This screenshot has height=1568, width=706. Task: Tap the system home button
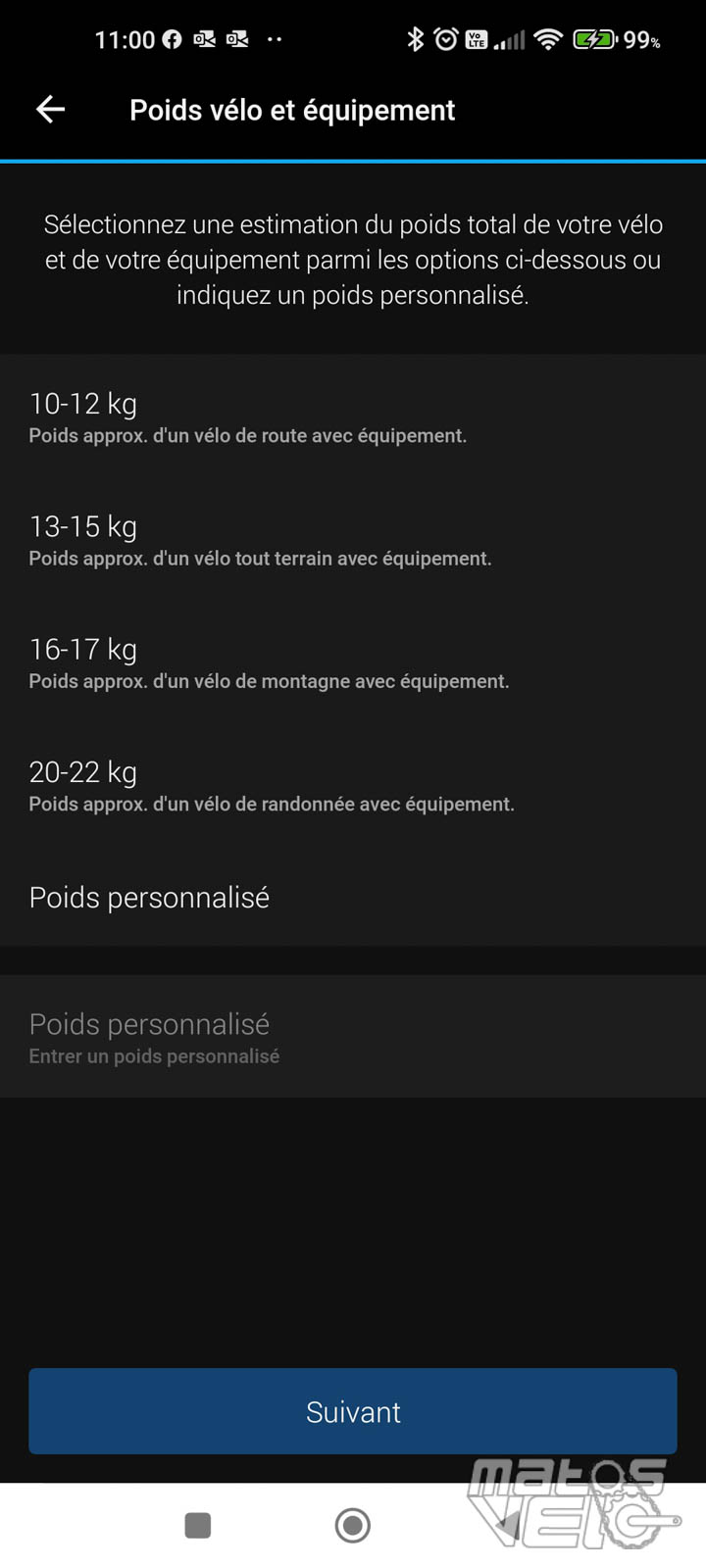coord(353,1525)
